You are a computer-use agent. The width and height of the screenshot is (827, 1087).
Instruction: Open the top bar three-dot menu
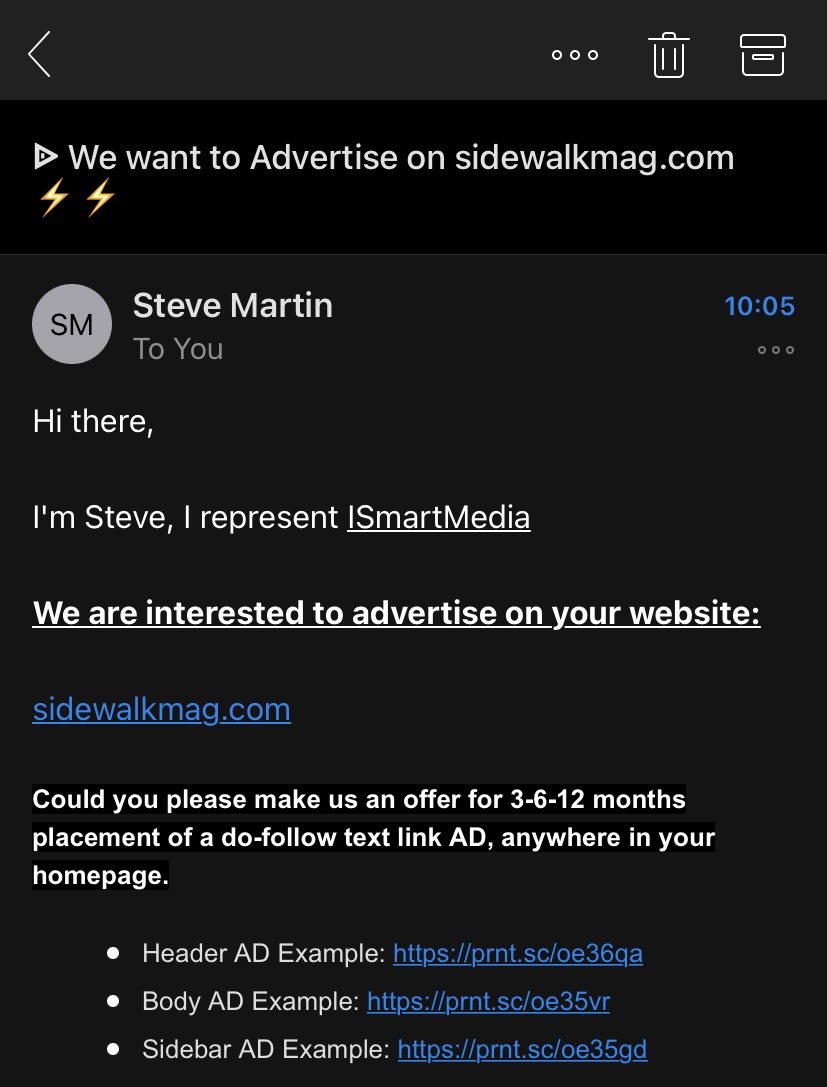[x=575, y=55]
